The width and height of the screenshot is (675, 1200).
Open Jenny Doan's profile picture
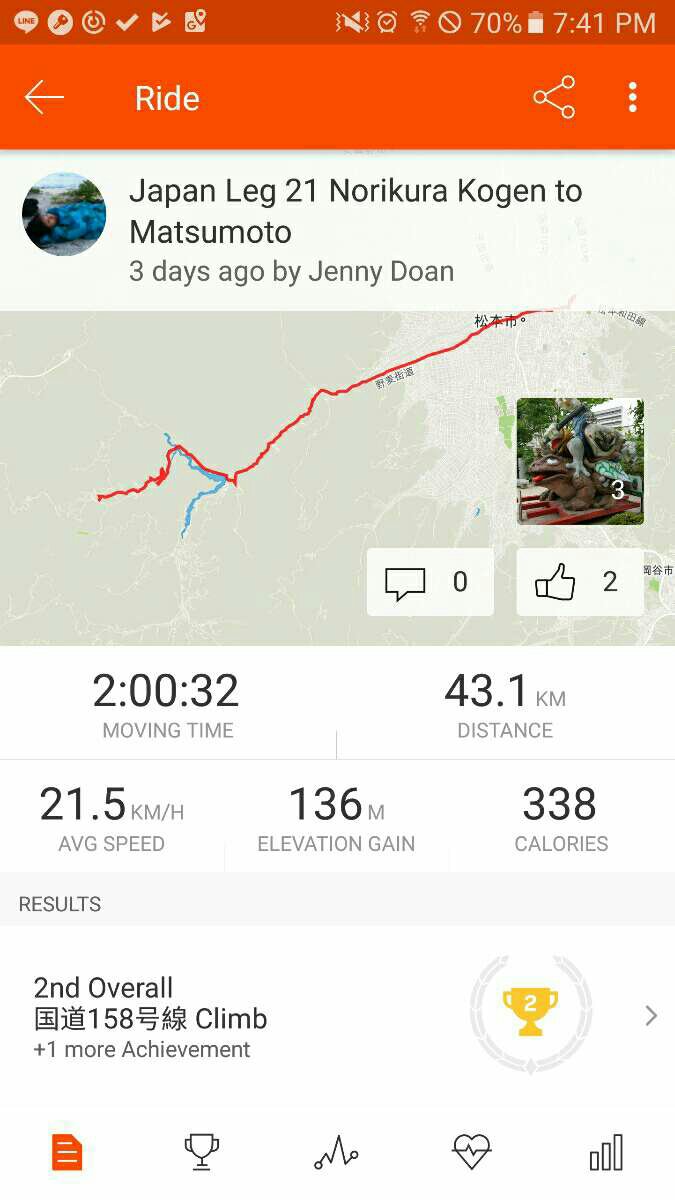click(x=64, y=214)
